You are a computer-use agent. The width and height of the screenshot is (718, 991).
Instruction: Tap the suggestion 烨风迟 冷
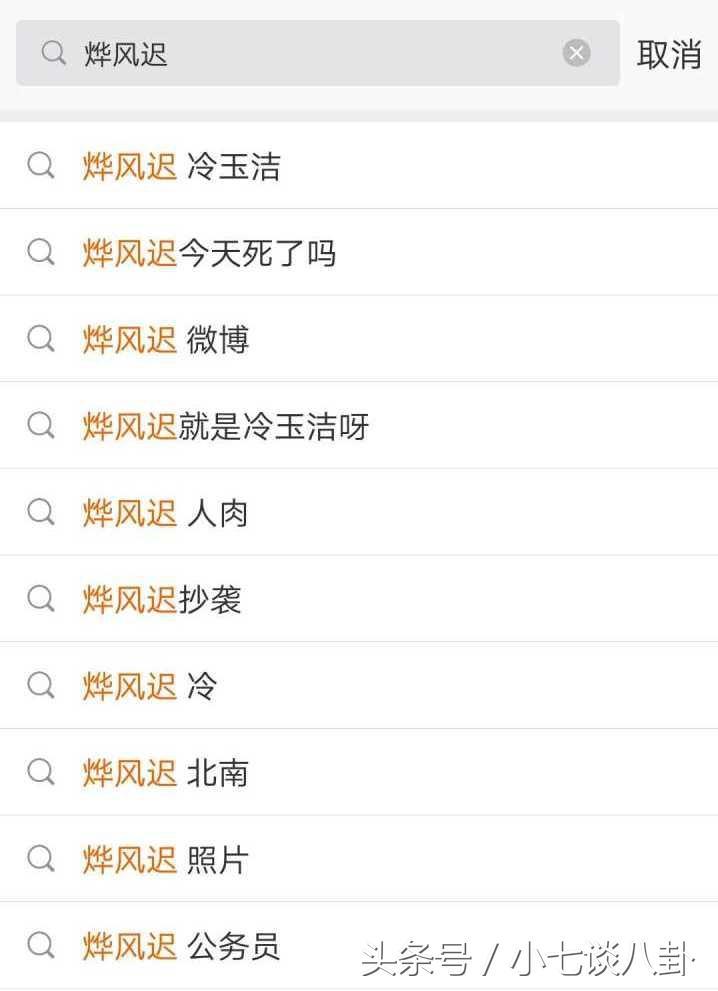150,686
